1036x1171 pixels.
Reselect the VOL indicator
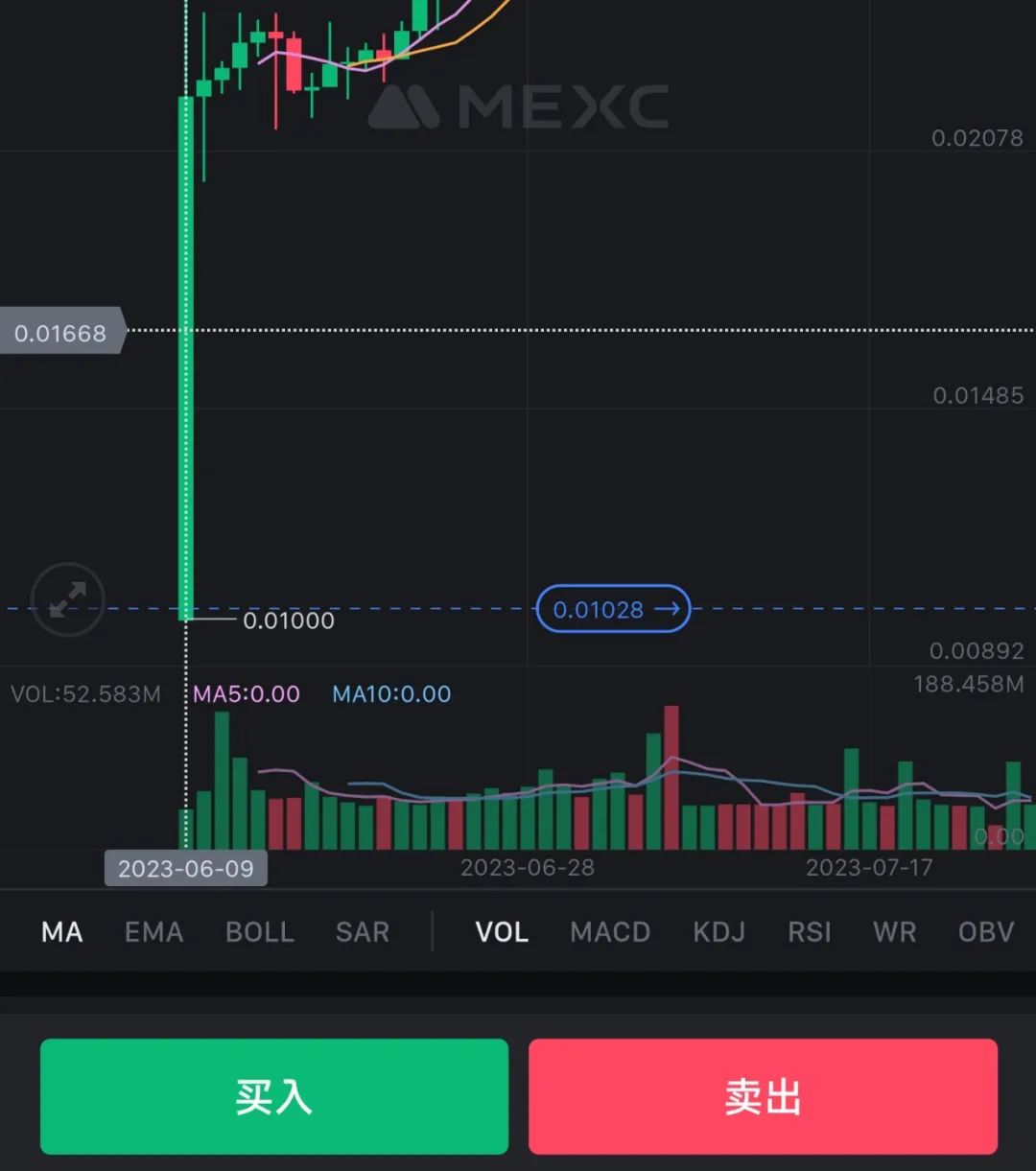point(502,931)
